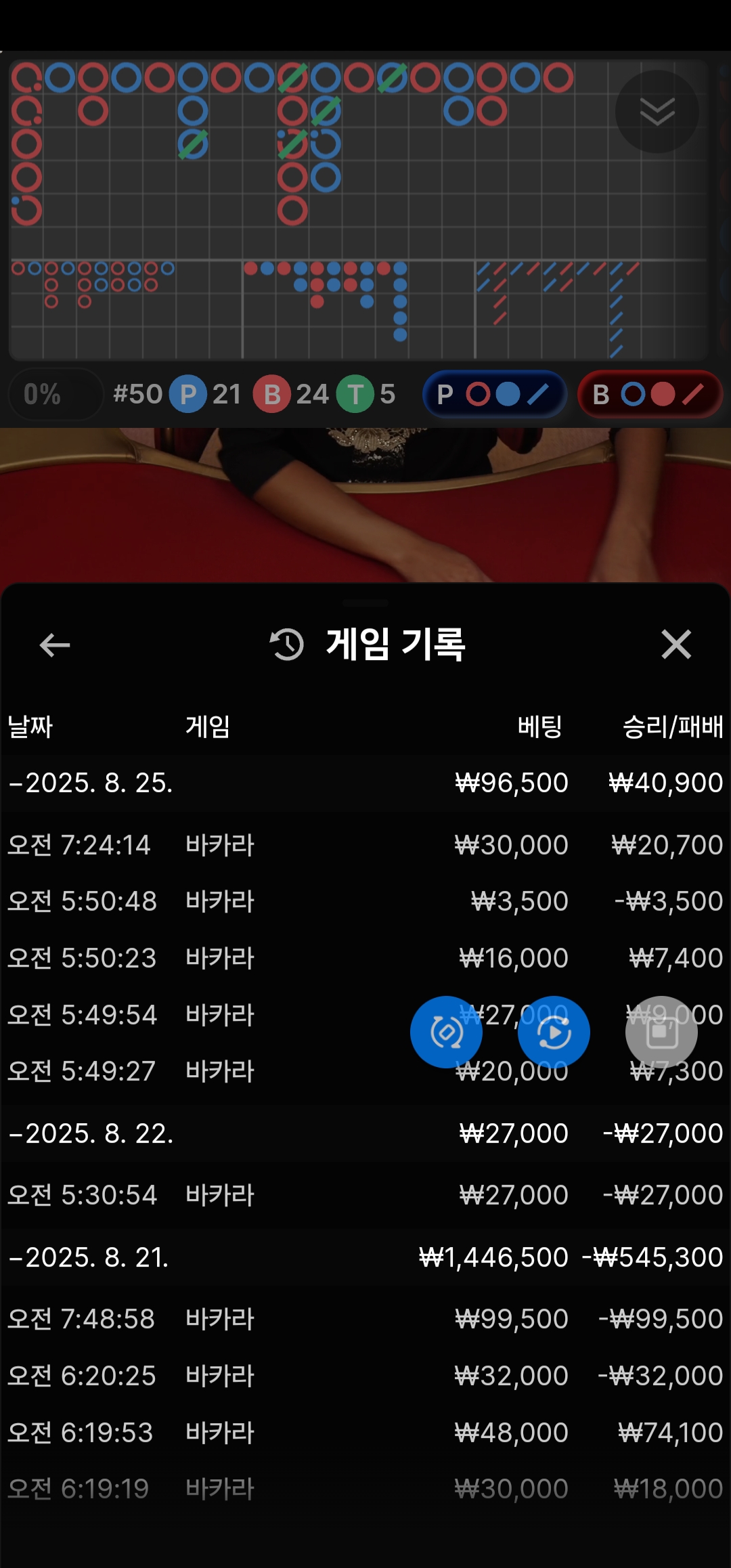Image resolution: width=731 pixels, height=1568 pixels.
Task: Close the 게임 기록 panel
Action: coord(676,644)
